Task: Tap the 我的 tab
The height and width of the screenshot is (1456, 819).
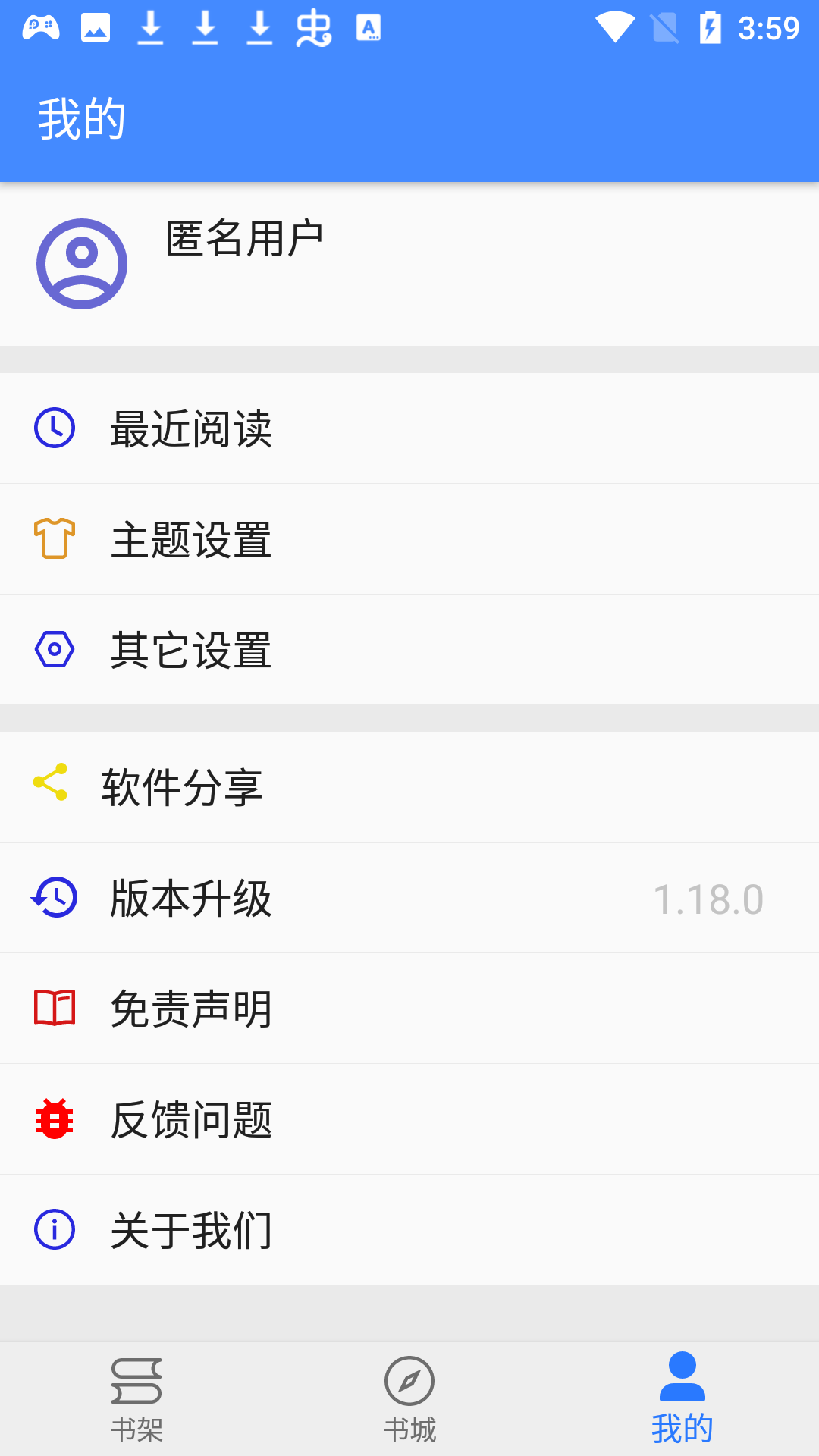Action: pos(682,1399)
